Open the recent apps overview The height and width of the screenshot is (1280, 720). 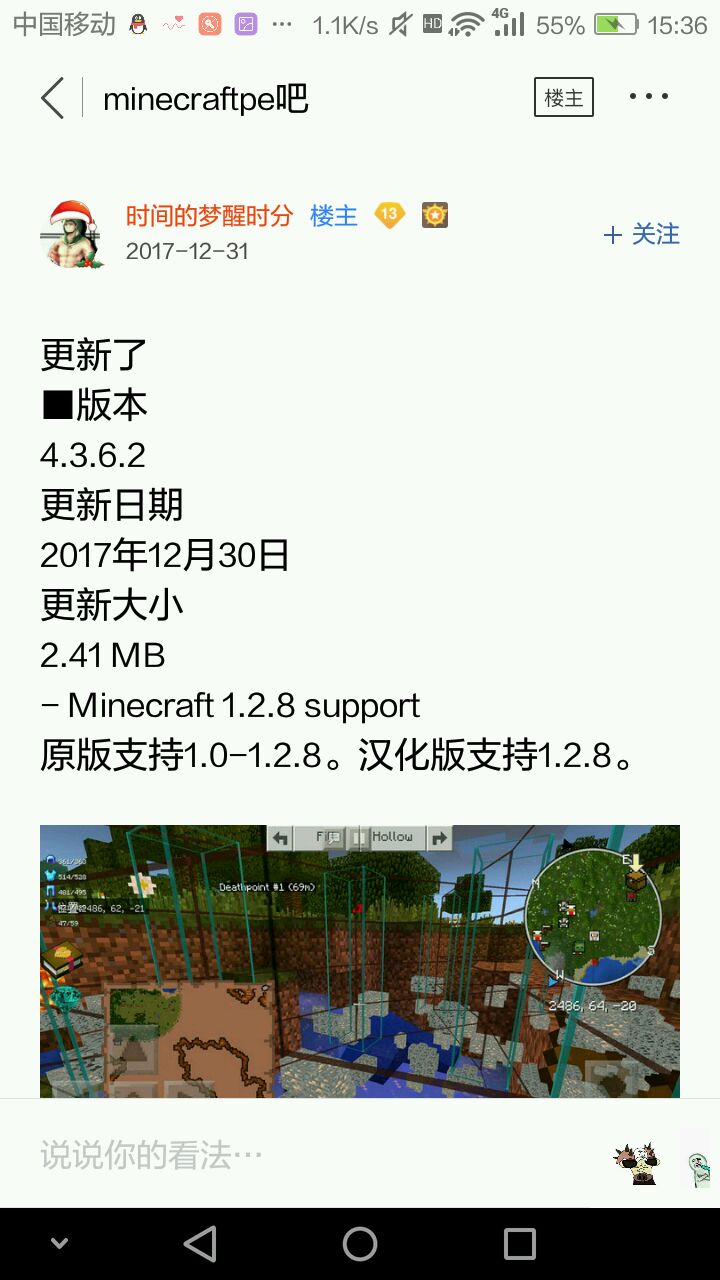(519, 1244)
